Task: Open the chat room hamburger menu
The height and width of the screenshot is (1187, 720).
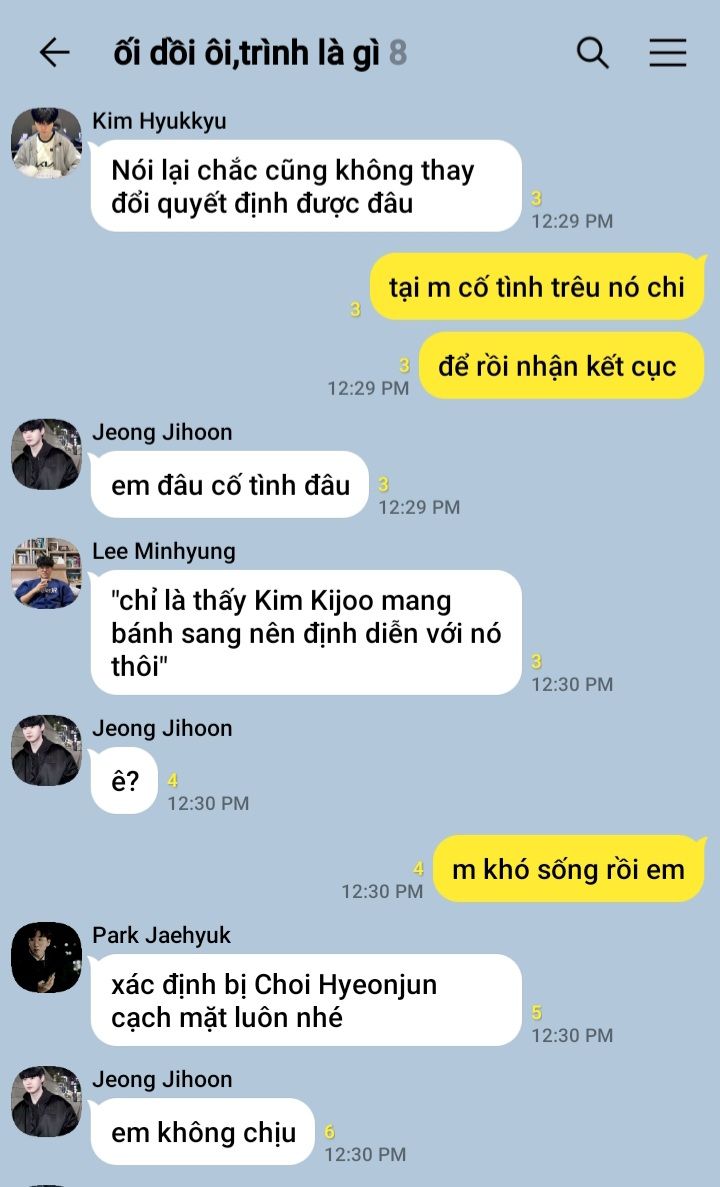Action: 667,53
